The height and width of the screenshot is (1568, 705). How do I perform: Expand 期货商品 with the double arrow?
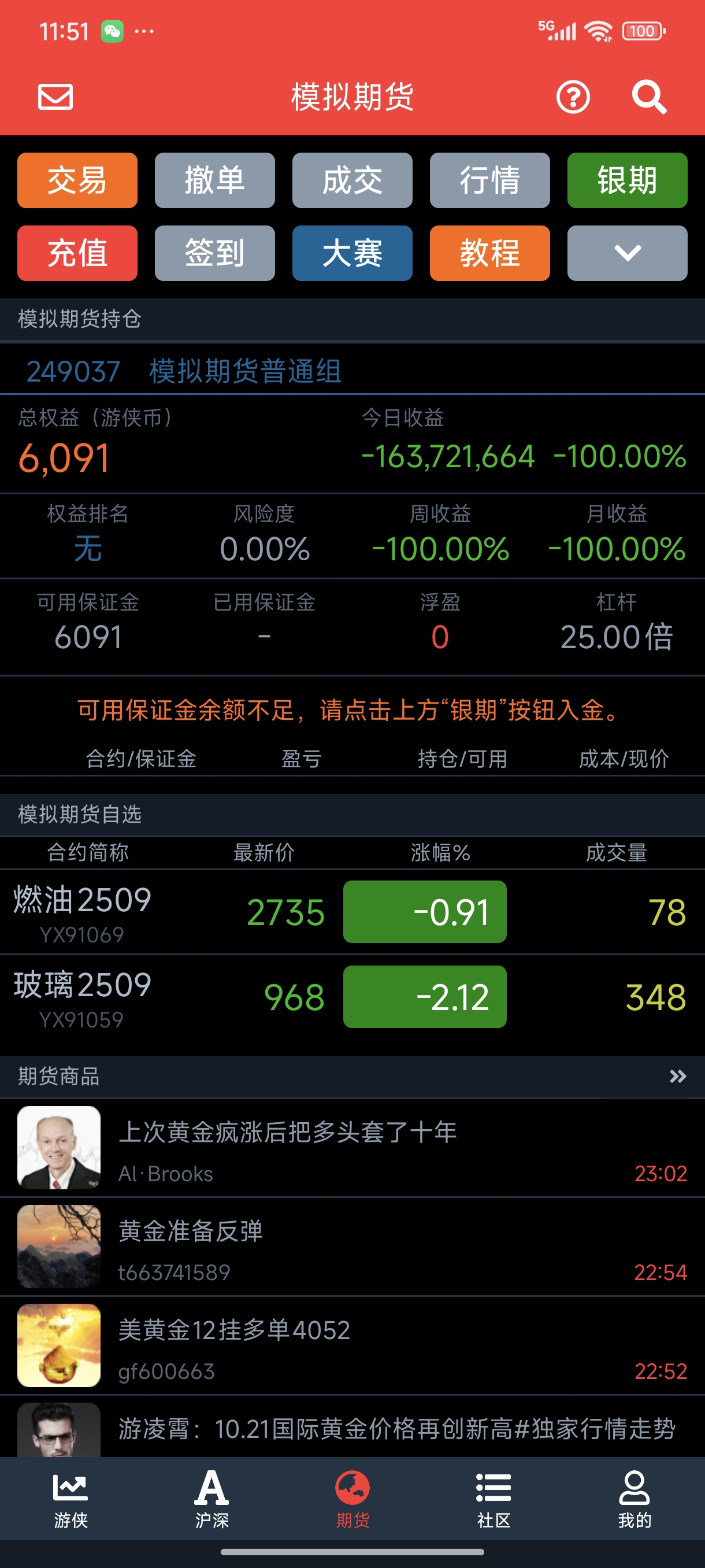678,1076
